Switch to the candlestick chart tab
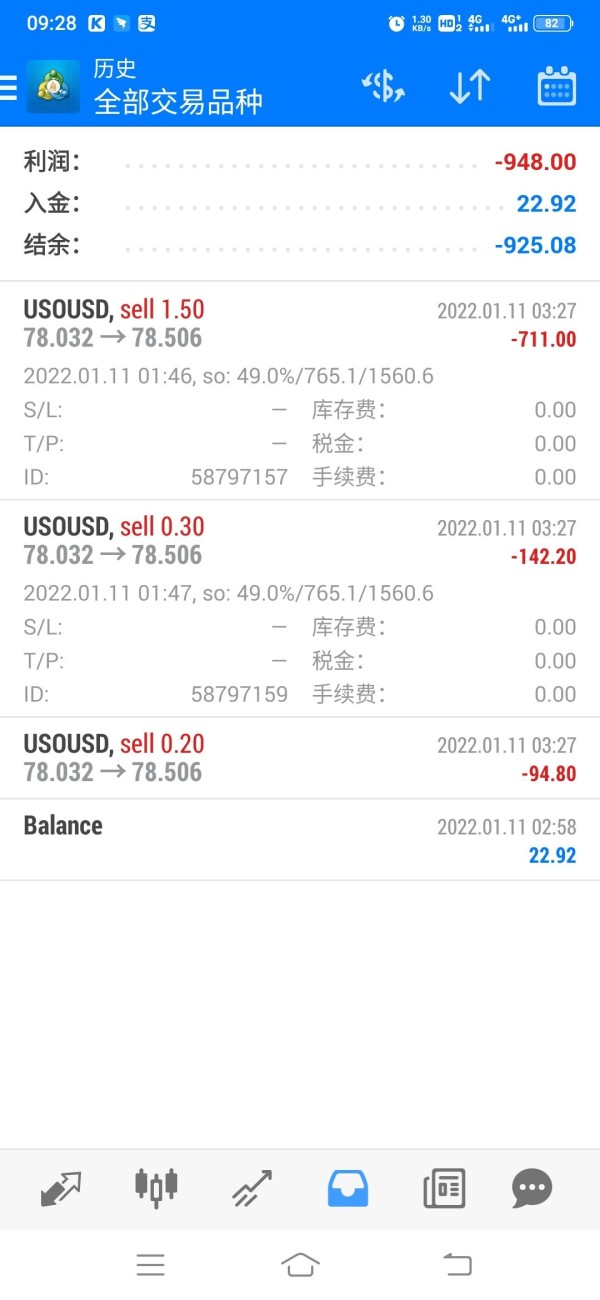This screenshot has width=600, height=1300. (x=156, y=1188)
